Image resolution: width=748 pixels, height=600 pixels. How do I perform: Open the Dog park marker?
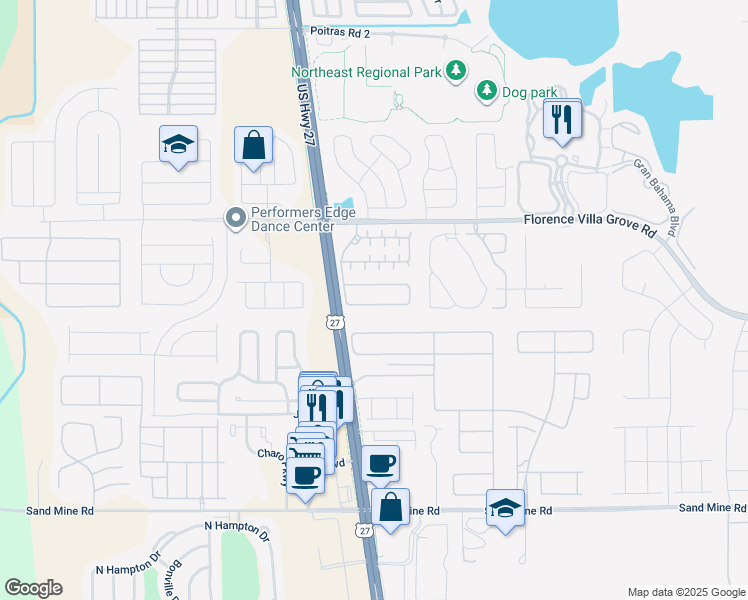coord(488,91)
